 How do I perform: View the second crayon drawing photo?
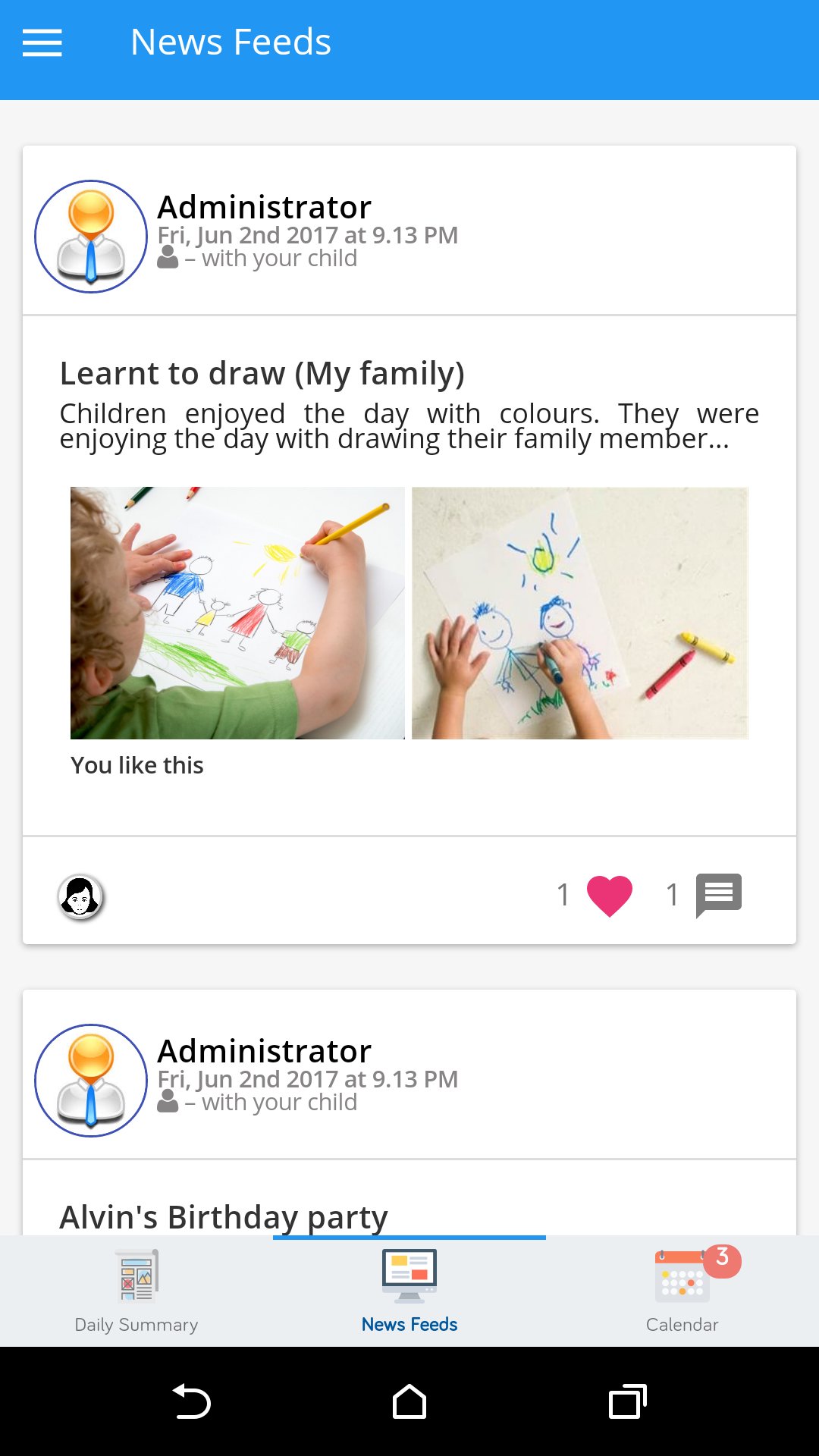[x=579, y=613]
